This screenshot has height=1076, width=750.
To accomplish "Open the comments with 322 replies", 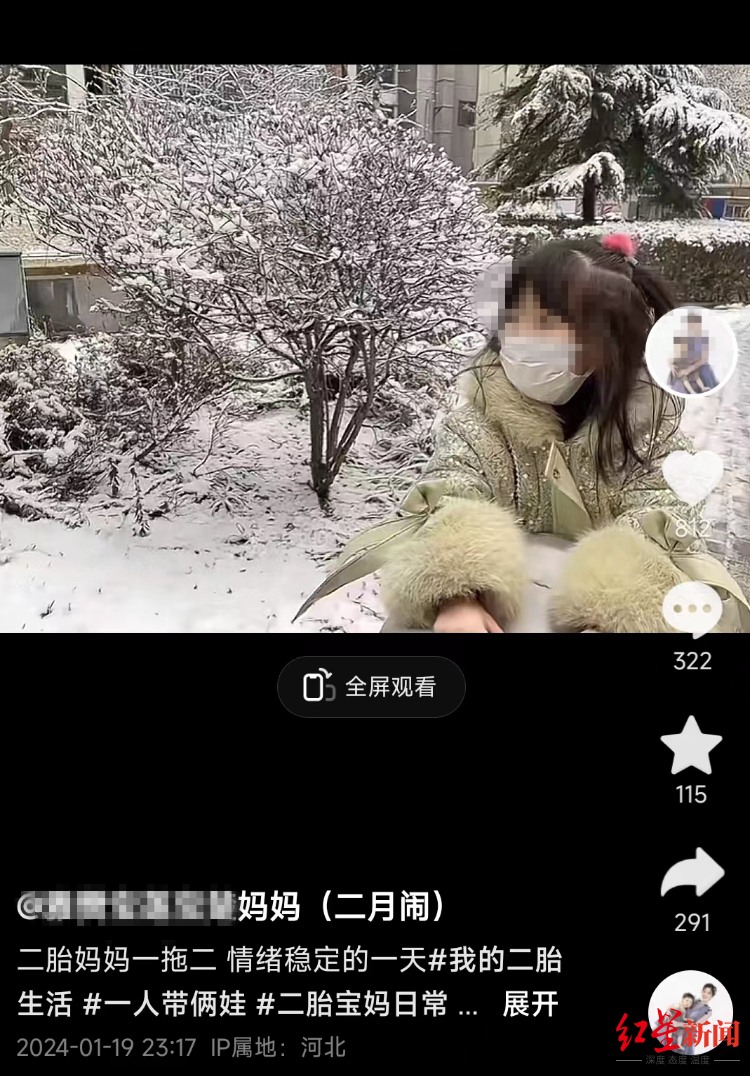I will (692, 609).
